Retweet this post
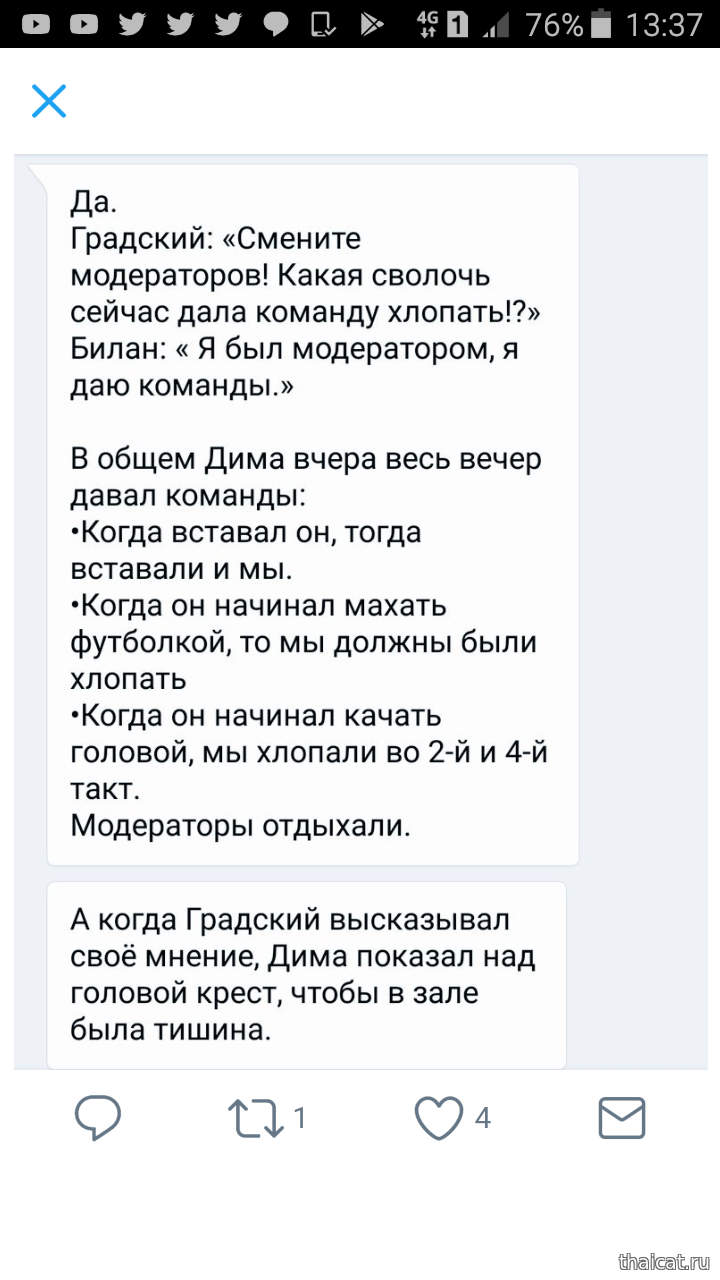 (256, 1117)
